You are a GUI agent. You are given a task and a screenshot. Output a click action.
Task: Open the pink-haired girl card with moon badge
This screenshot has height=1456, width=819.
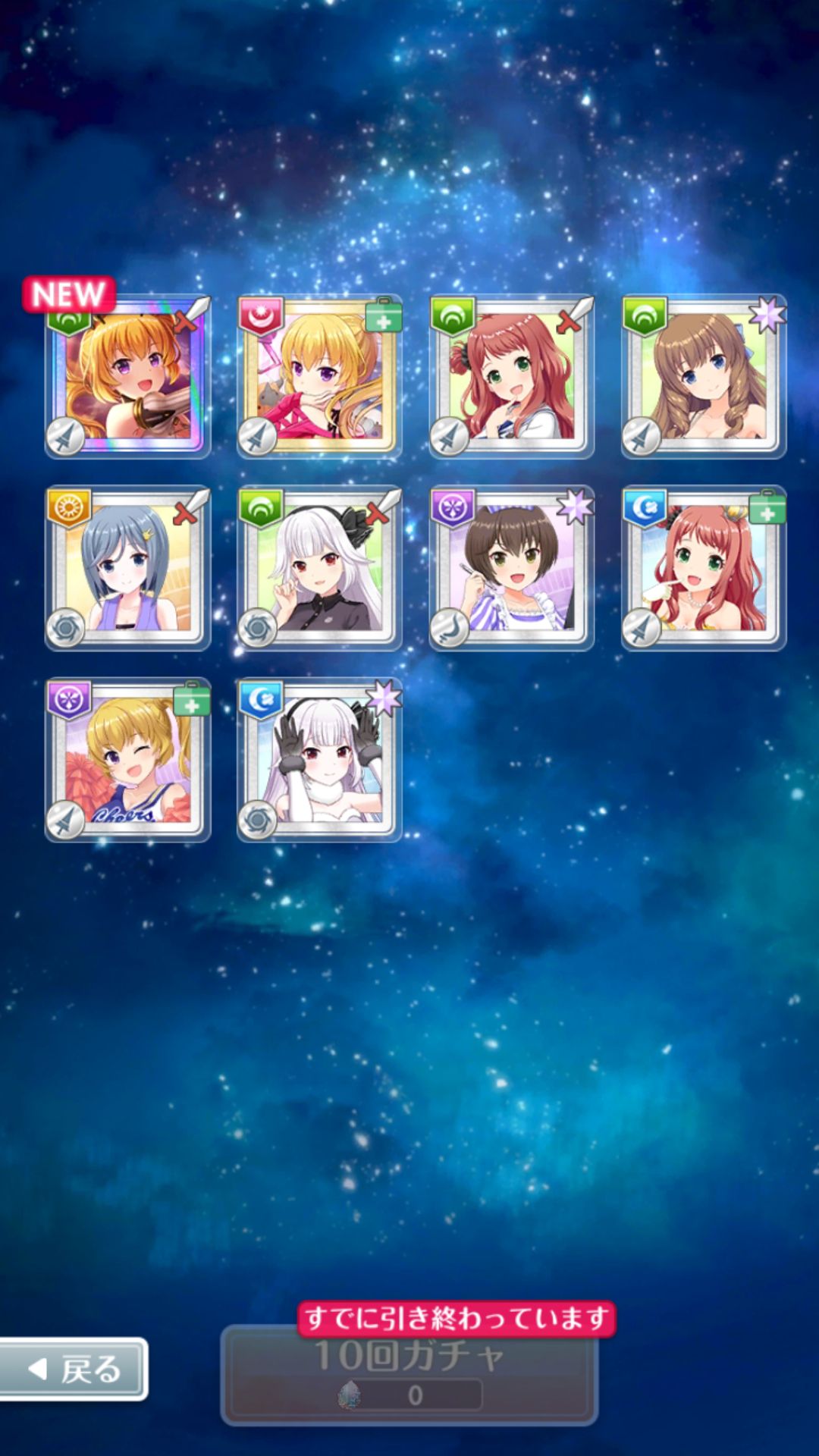coord(704,569)
